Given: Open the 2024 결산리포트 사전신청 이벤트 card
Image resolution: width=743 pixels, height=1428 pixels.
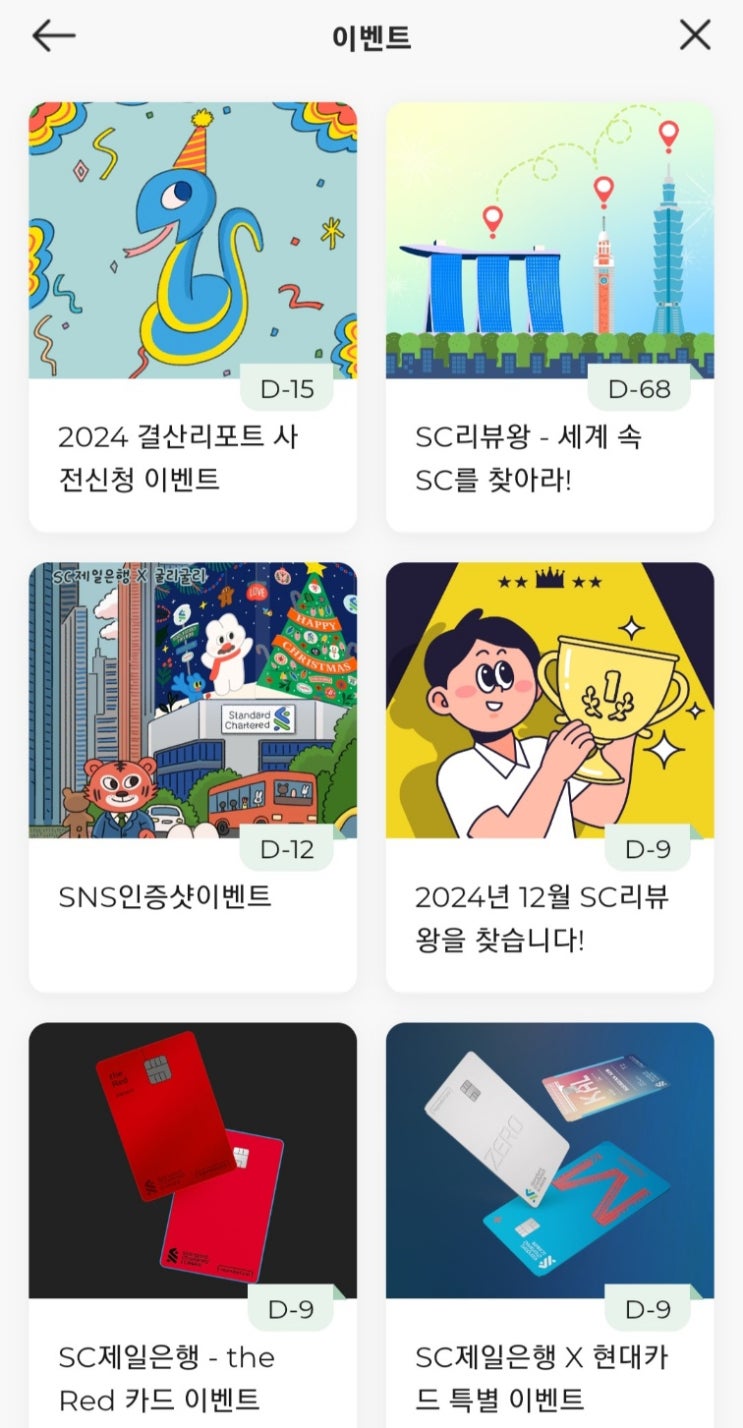Looking at the screenshot, I should click(193, 316).
